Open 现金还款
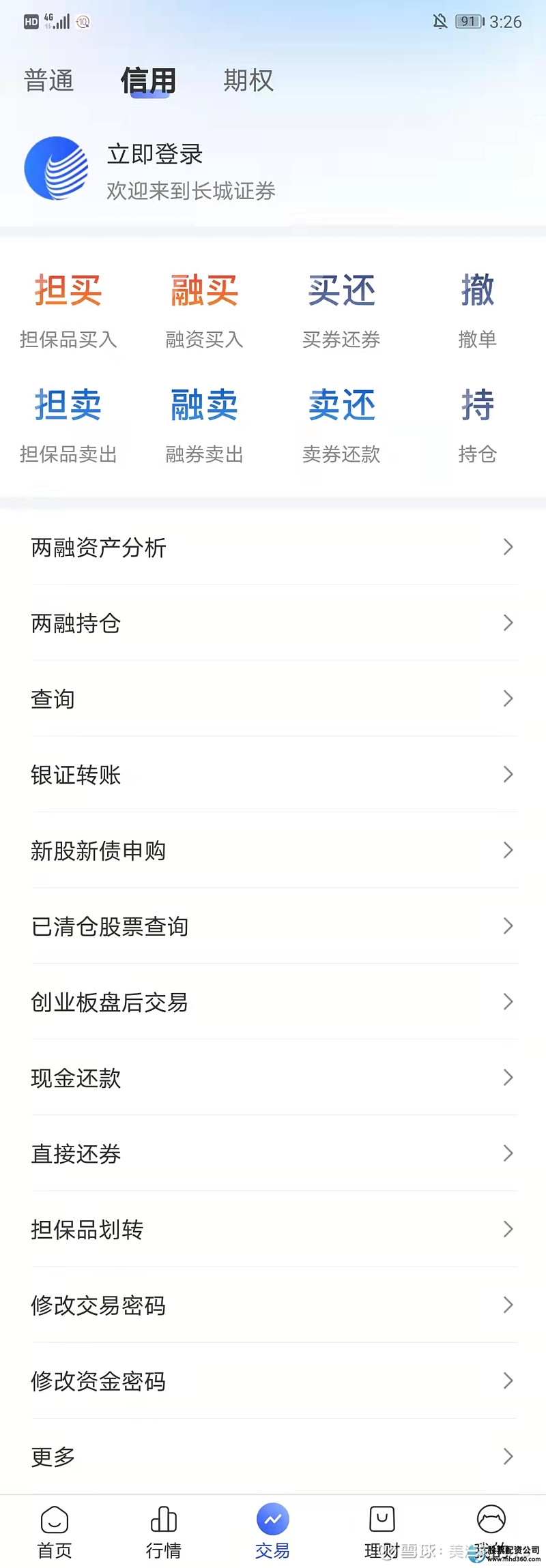The width and height of the screenshot is (546, 1568). pyautogui.click(x=273, y=1078)
